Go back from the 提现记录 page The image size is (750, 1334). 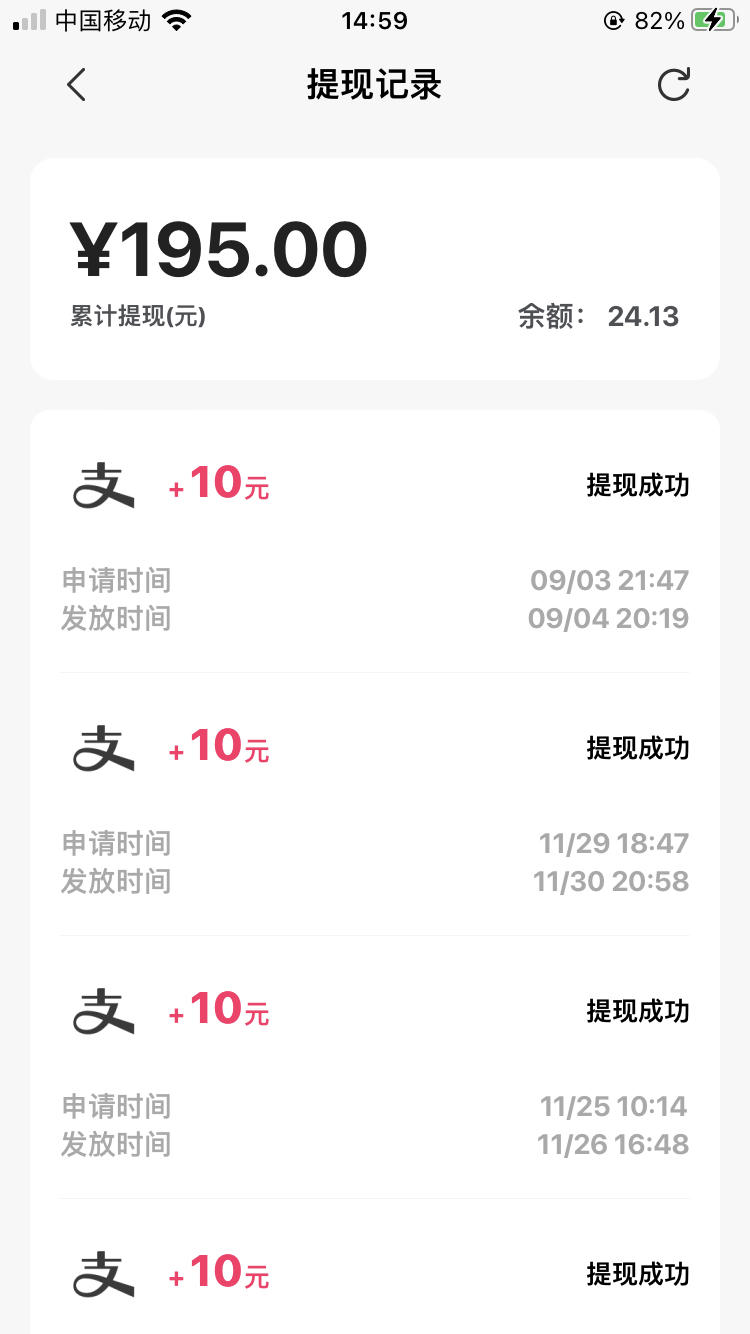(x=76, y=85)
